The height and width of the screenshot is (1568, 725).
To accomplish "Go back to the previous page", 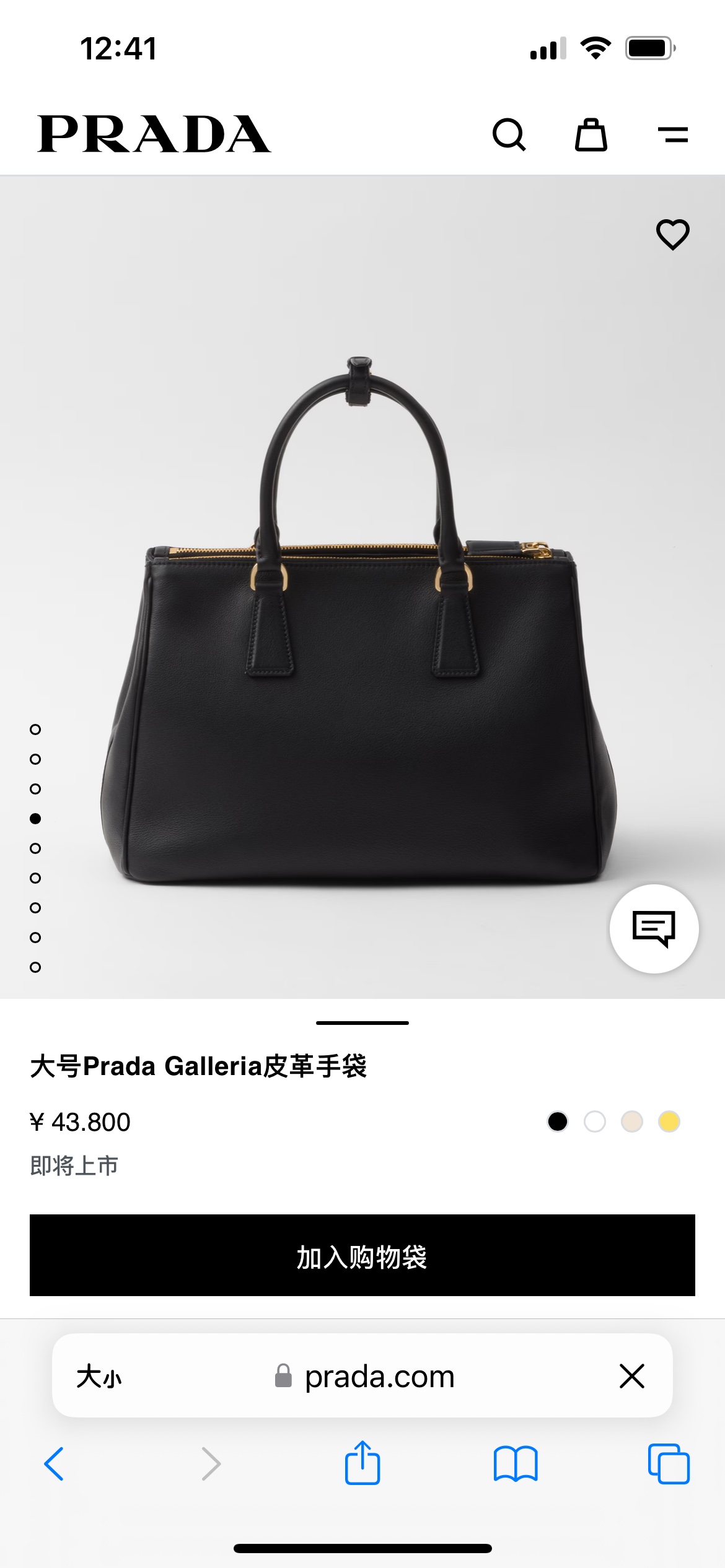I will pyautogui.click(x=55, y=1464).
